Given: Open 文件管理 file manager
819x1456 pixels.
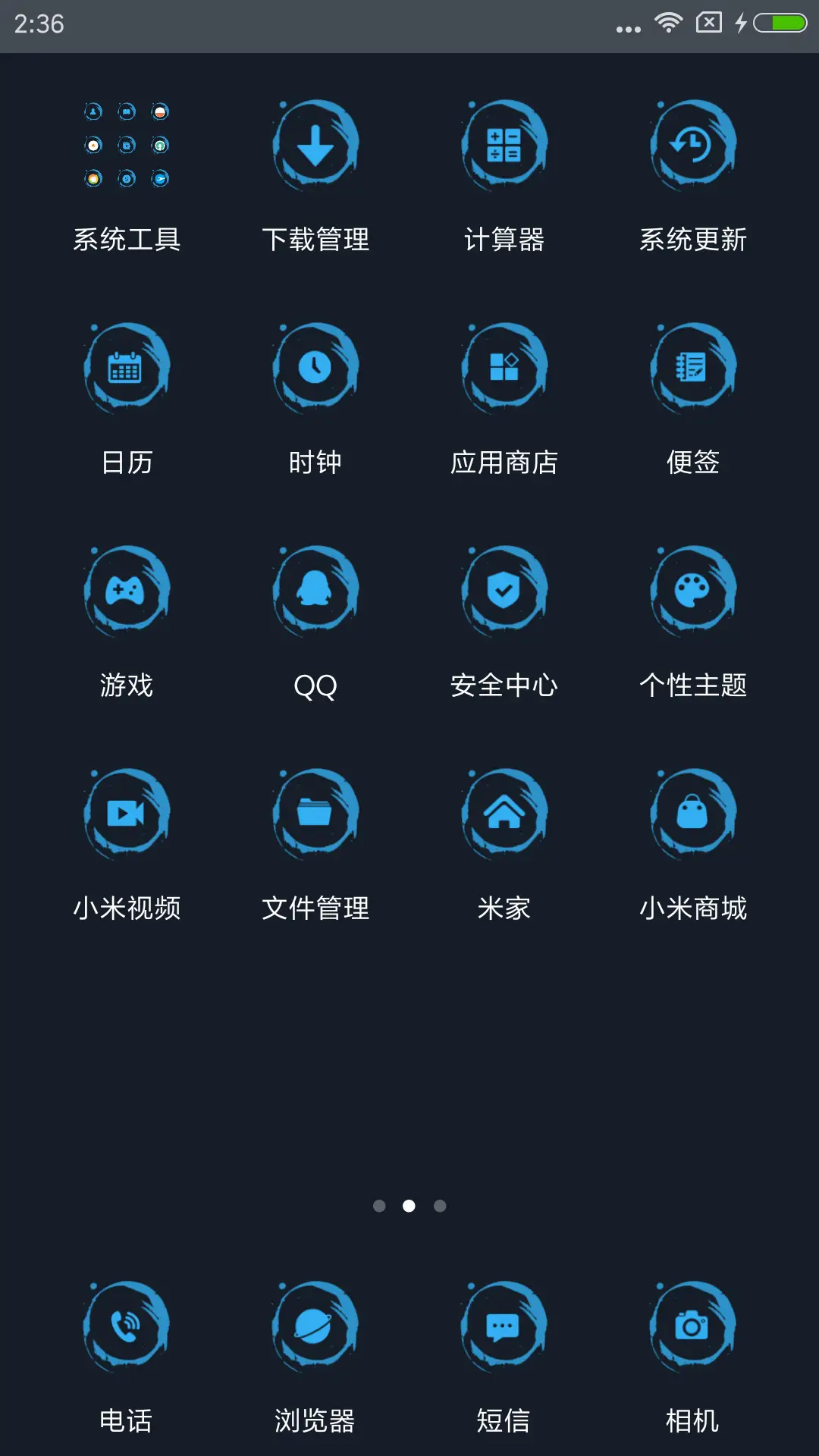Looking at the screenshot, I should pyautogui.click(x=315, y=811).
